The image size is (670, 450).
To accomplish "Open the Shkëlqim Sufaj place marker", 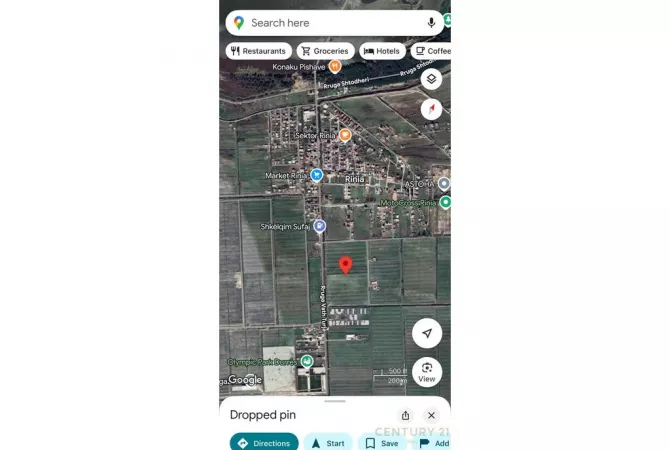I will click(x=319, y=227).
